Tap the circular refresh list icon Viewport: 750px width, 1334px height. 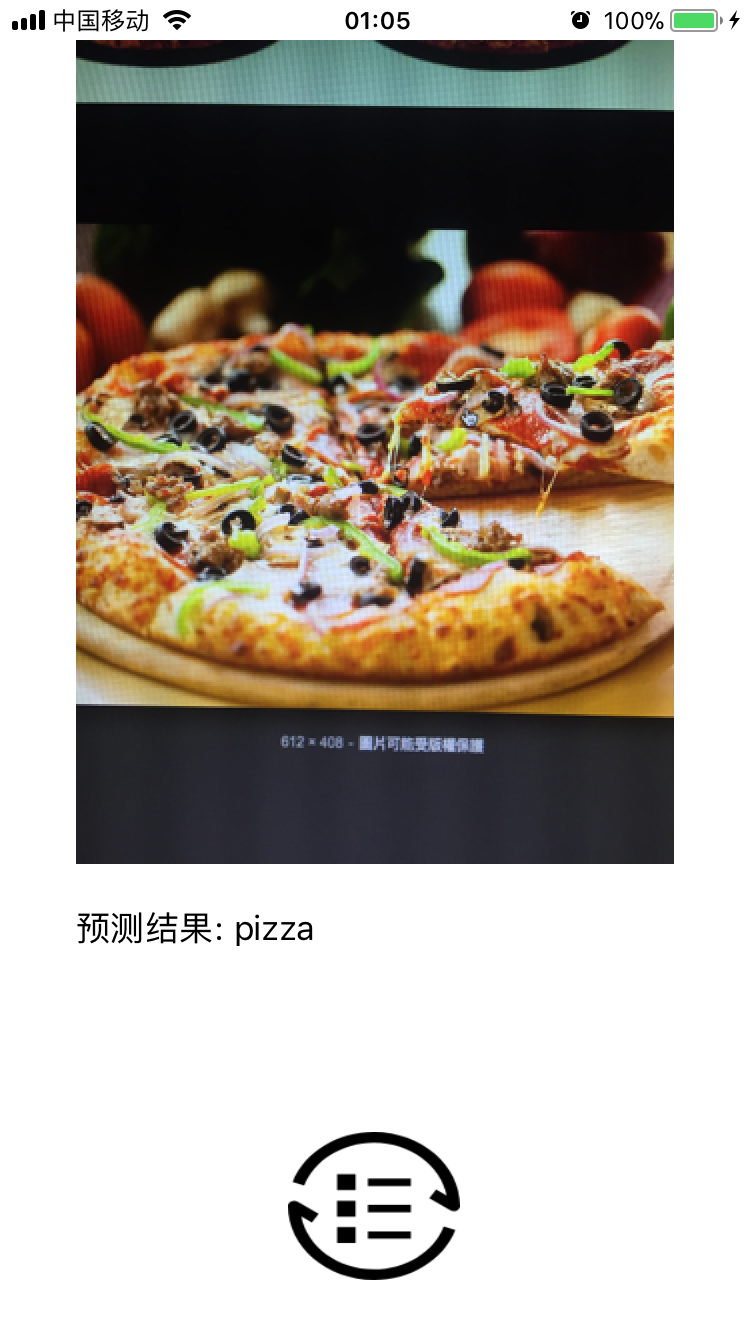tap(374, 1205)
